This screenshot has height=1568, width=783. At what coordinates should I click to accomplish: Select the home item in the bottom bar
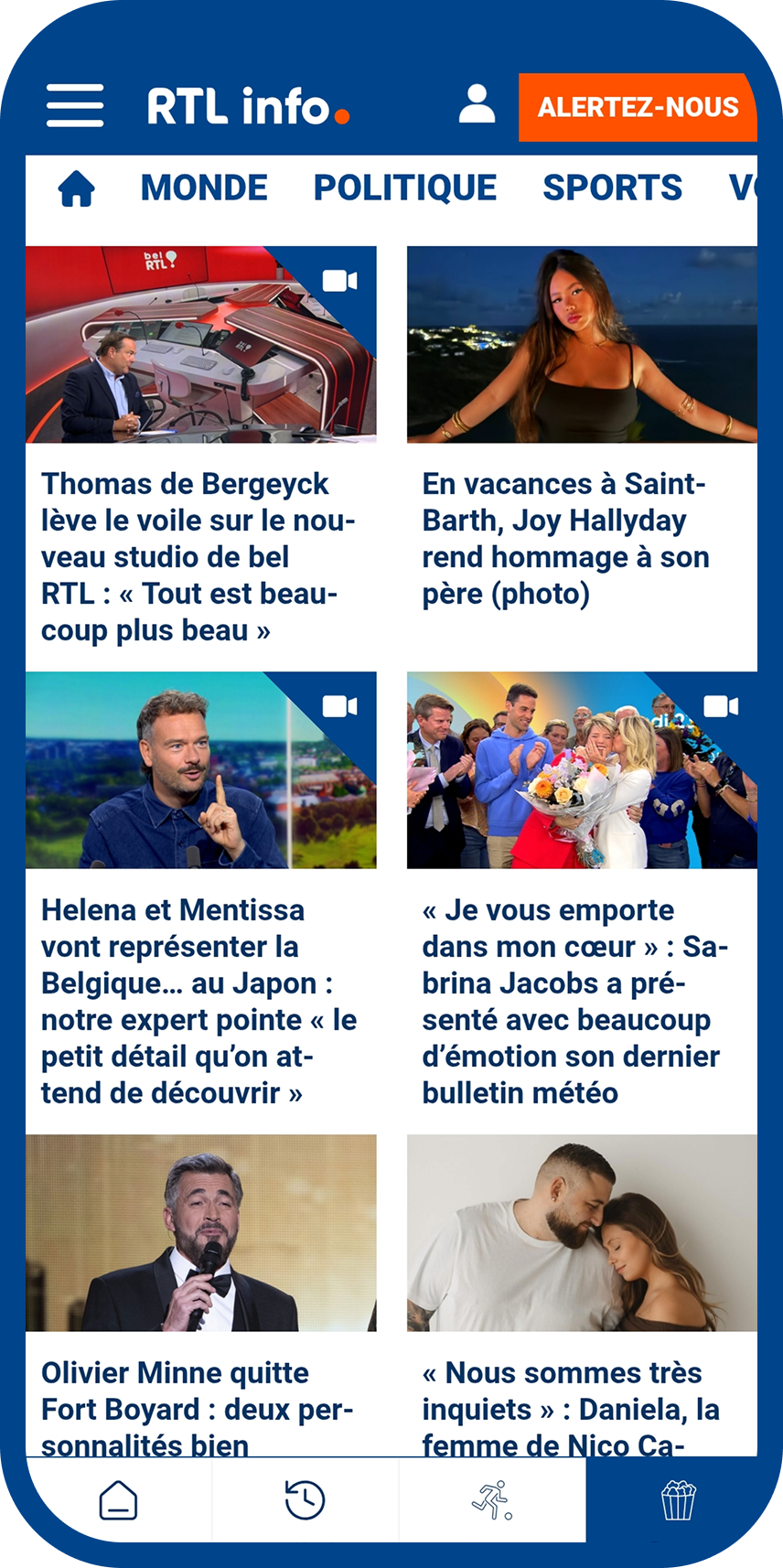pos(118,1501)
